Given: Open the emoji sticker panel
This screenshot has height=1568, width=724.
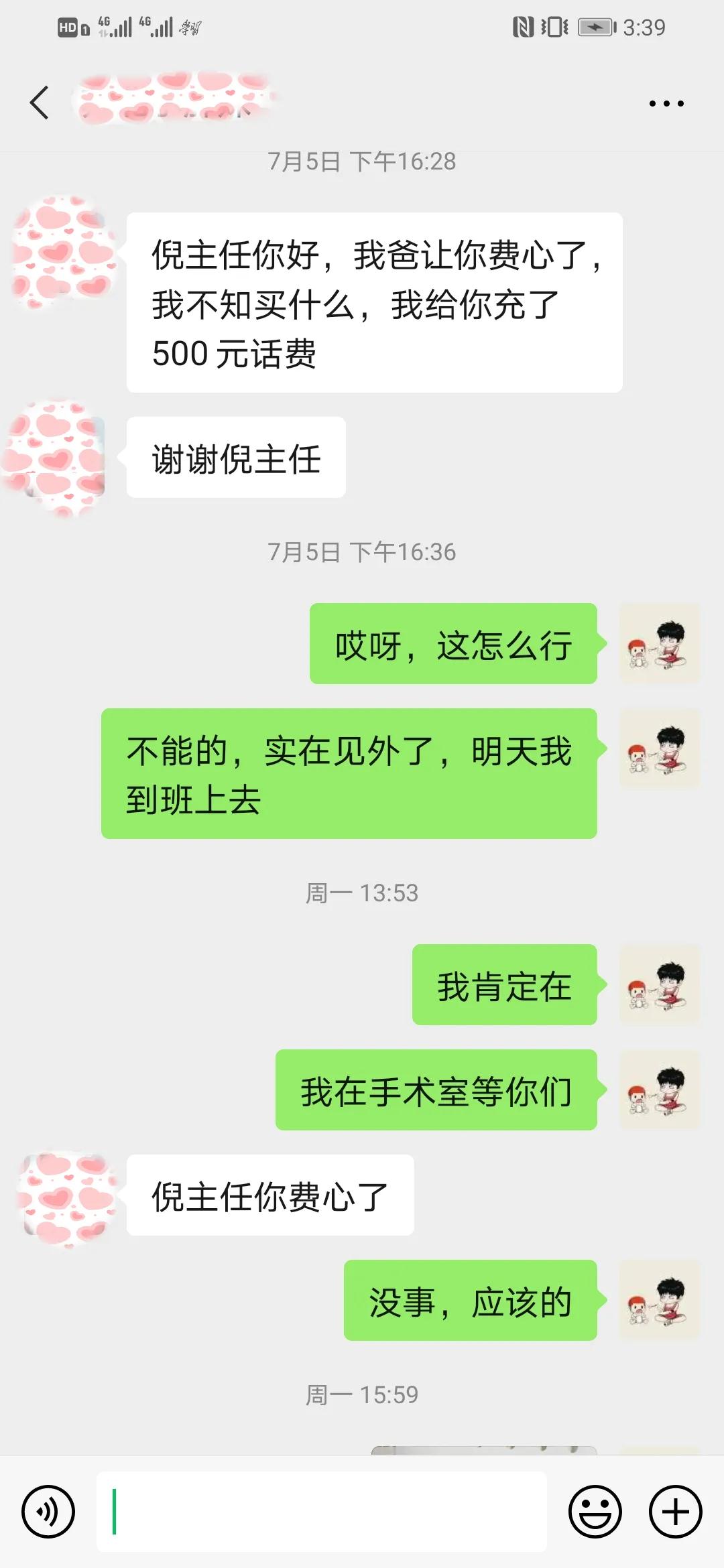Looking at the screenshot, I should 595,1511.
